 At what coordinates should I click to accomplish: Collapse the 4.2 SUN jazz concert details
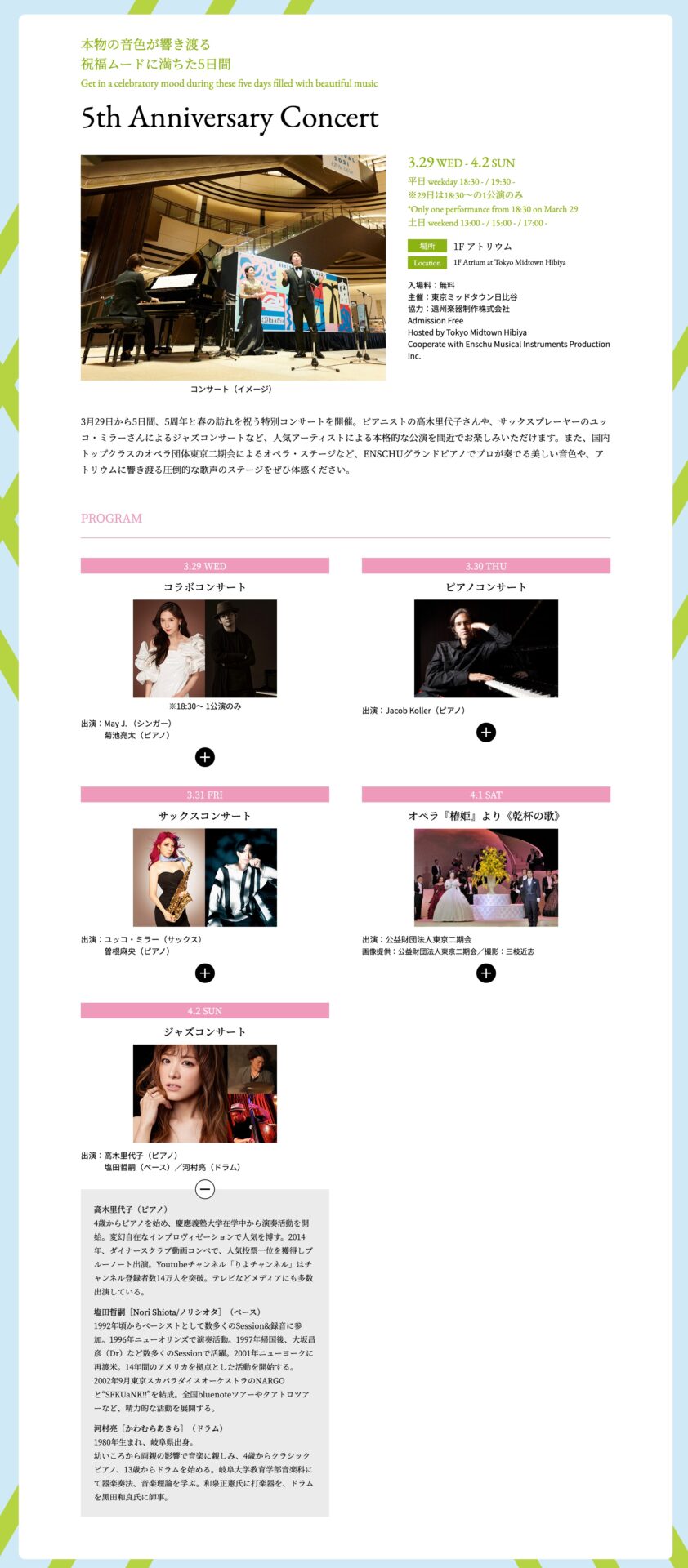[205, 1189]
